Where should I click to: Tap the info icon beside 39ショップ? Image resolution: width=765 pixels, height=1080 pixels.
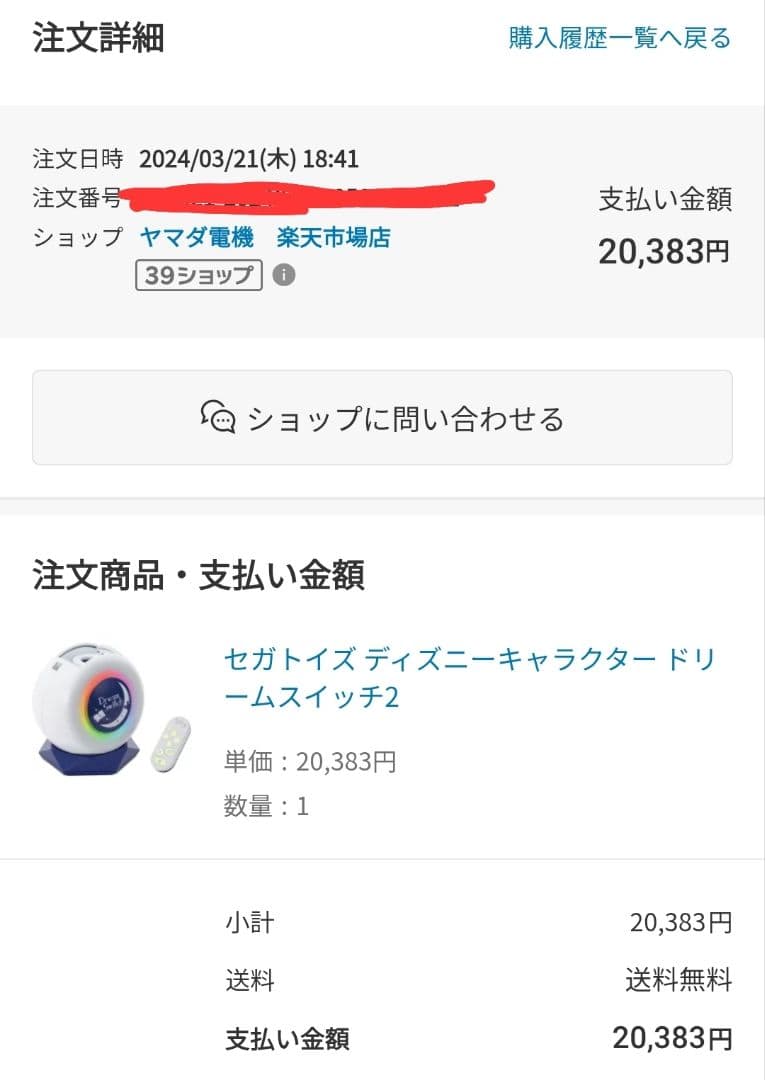pyautogui.click(x=284, y=275)
